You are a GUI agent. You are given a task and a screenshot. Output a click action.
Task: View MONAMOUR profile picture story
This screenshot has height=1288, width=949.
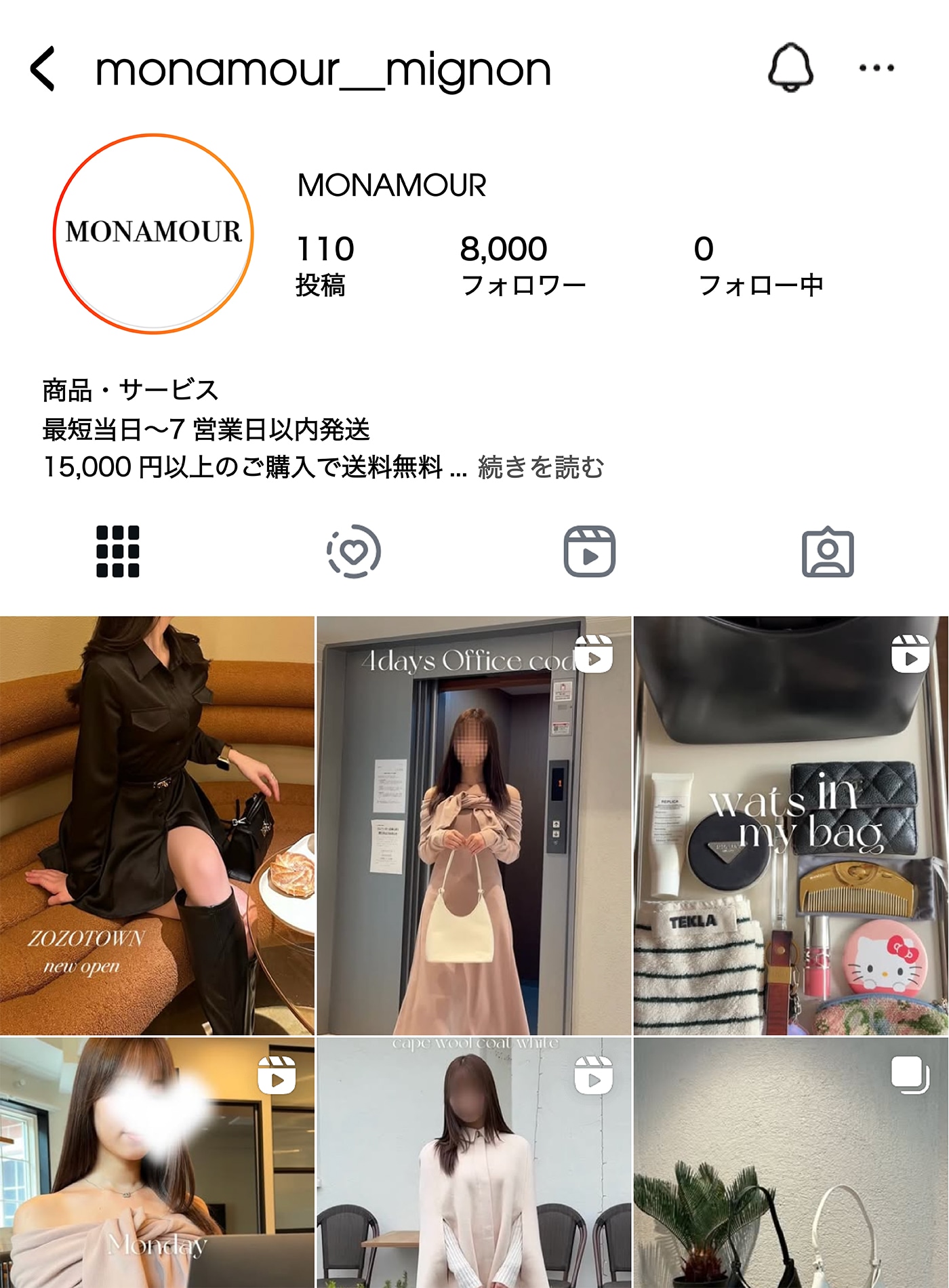coord(153,233)
